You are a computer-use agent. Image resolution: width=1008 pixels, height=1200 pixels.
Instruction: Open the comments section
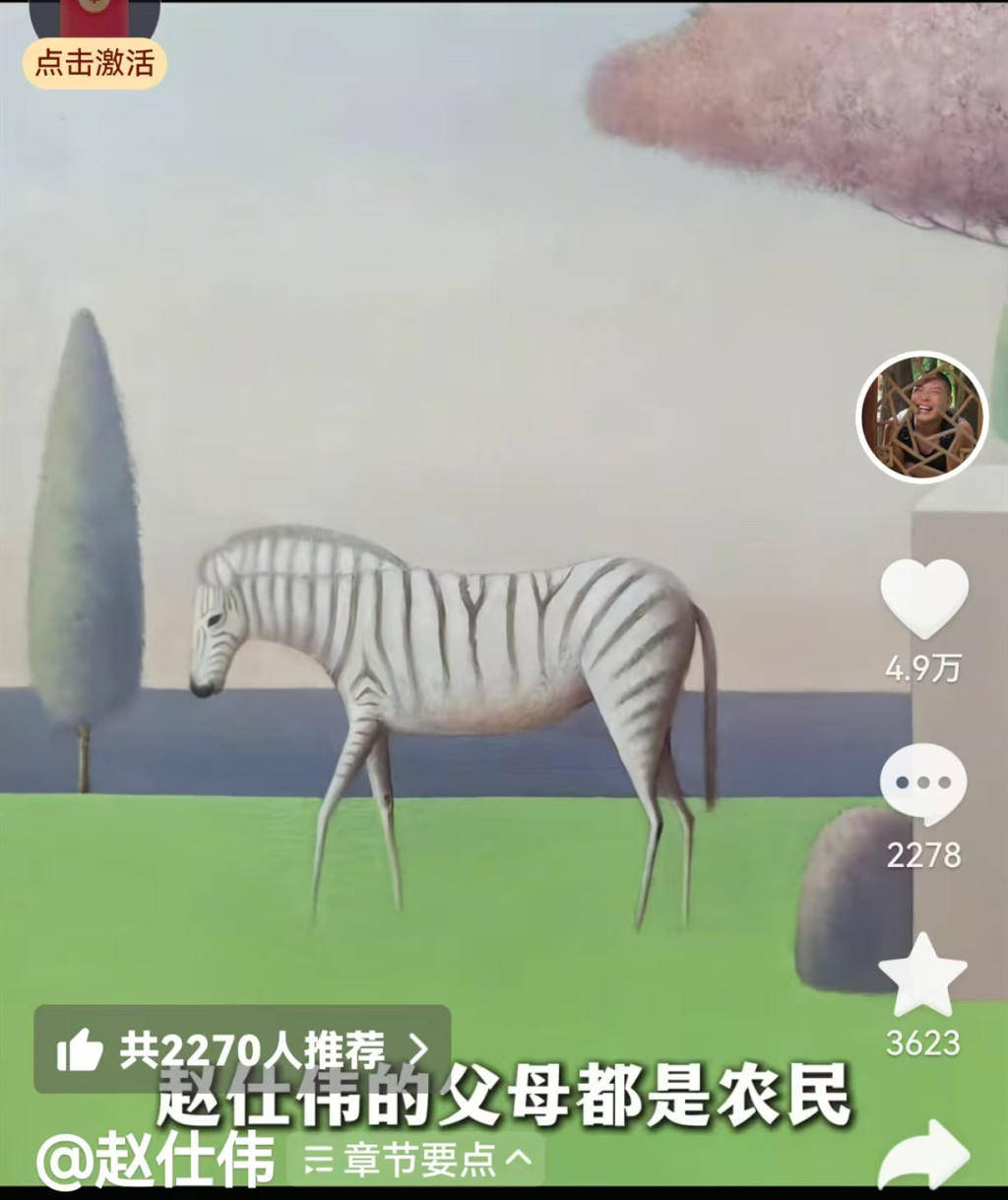(923, 785)
